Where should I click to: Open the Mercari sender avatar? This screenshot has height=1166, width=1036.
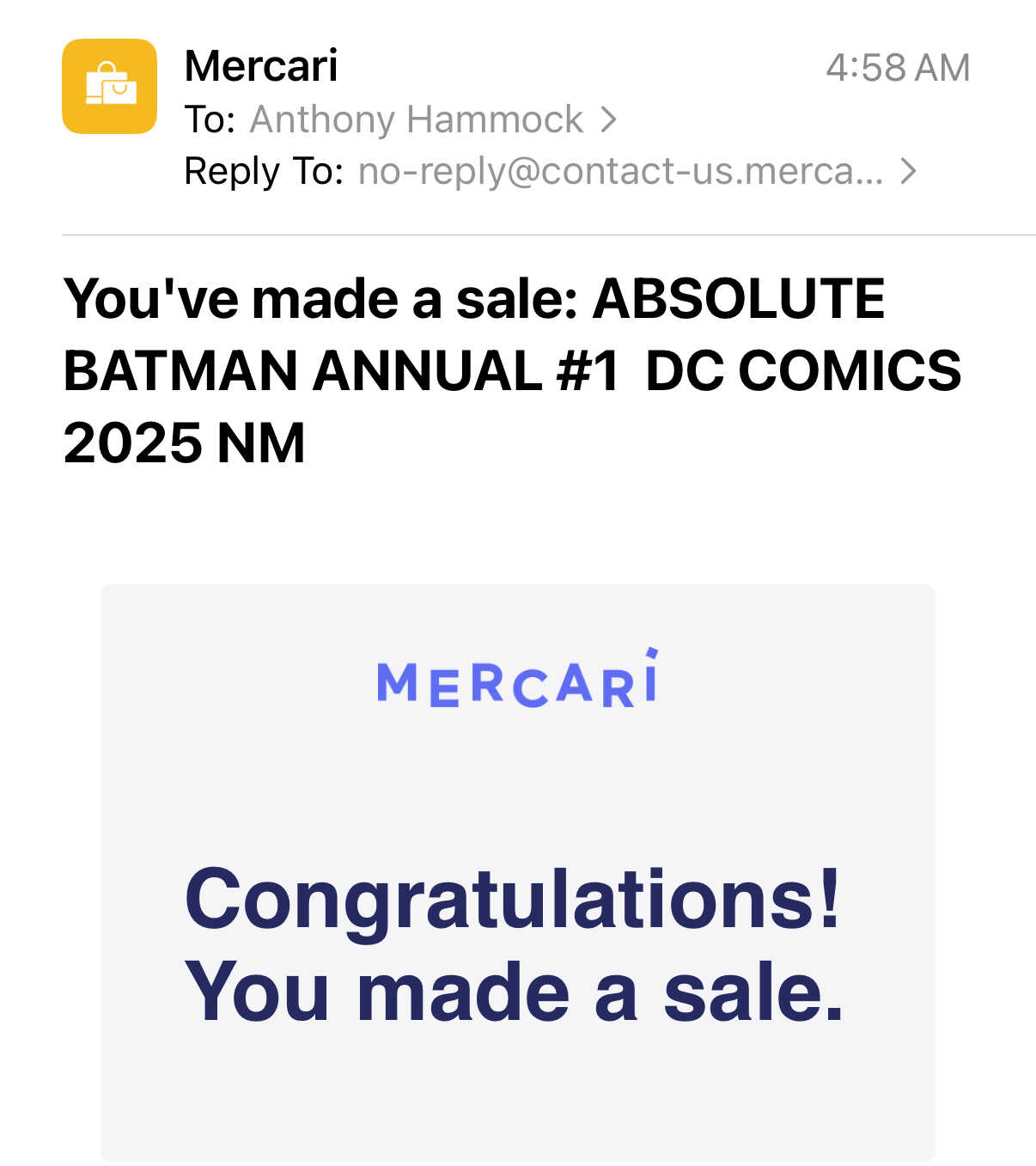109,86
